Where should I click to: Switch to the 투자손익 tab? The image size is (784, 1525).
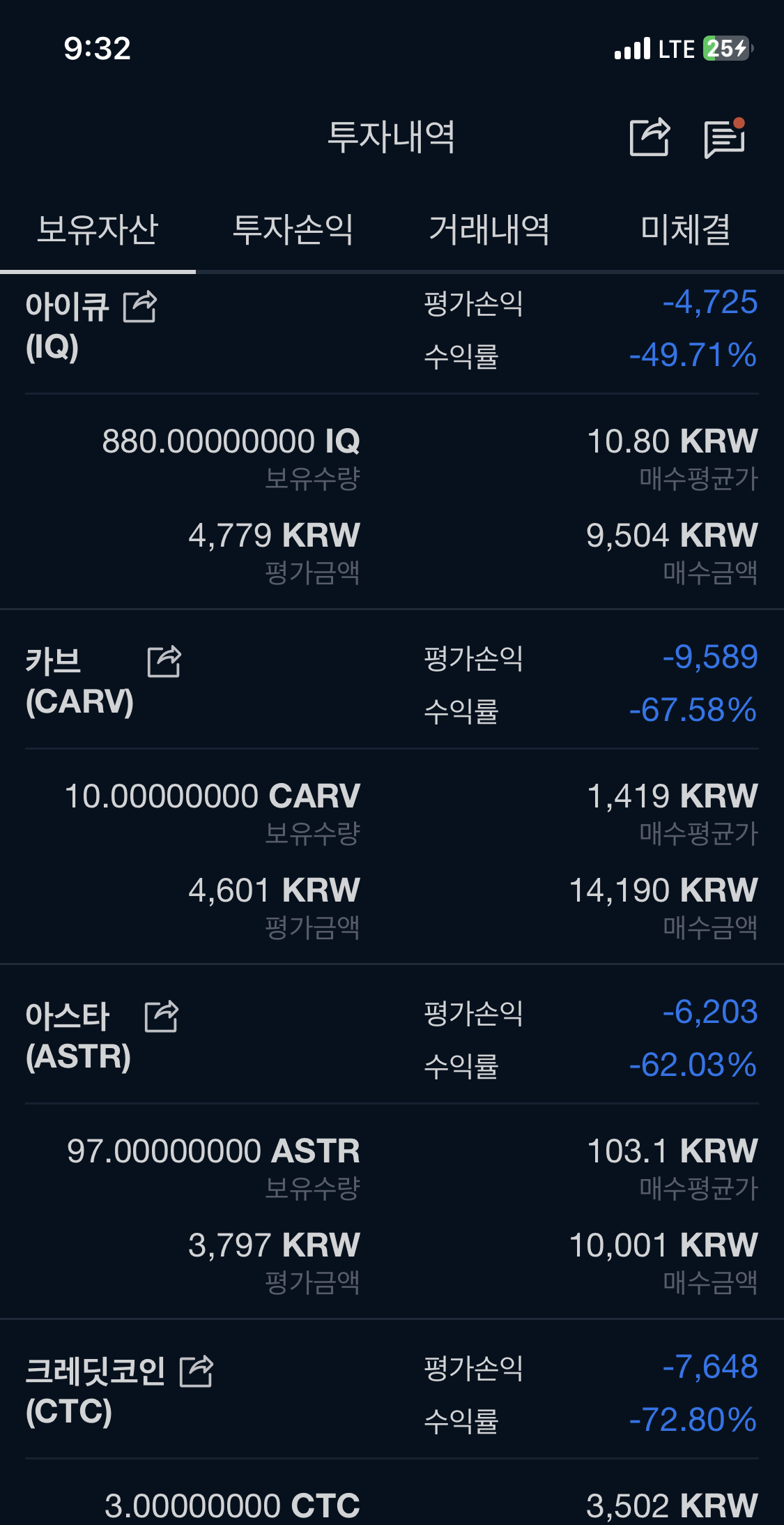coord(293,229)
